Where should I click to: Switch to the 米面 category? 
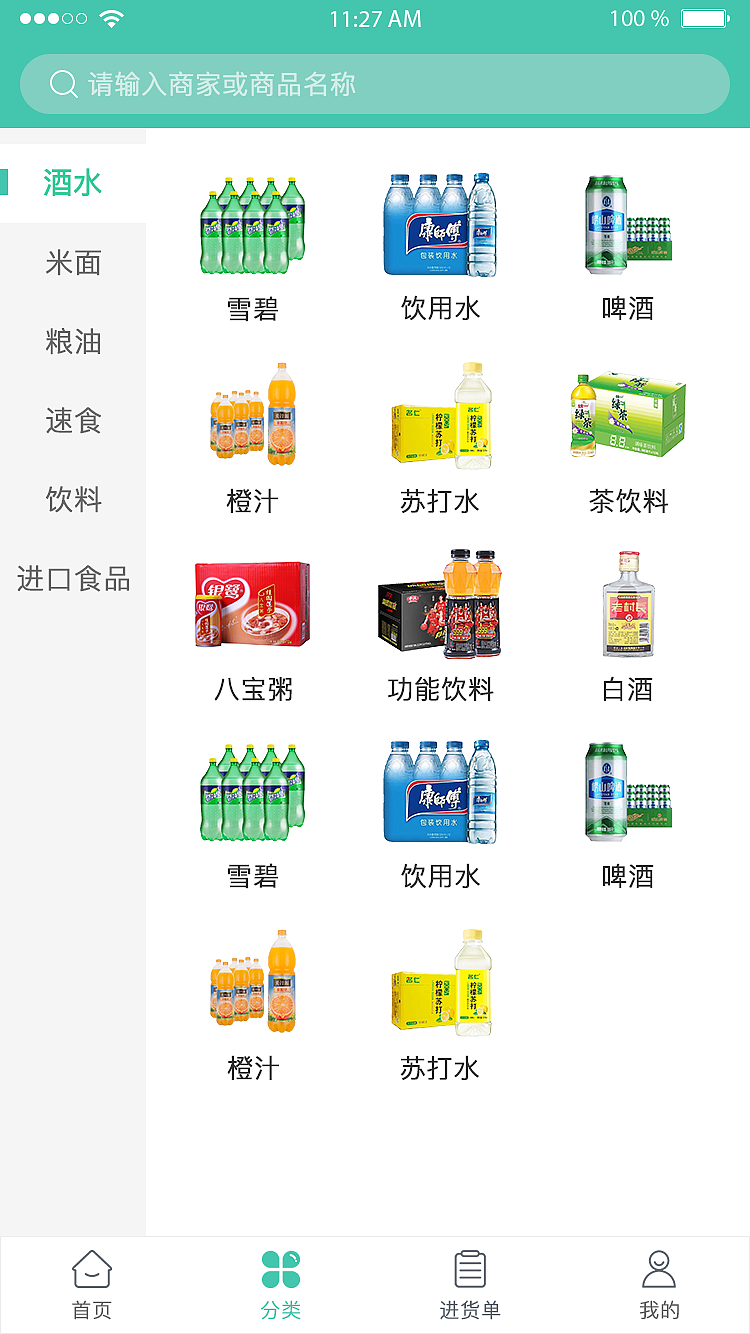click(70, 263)
